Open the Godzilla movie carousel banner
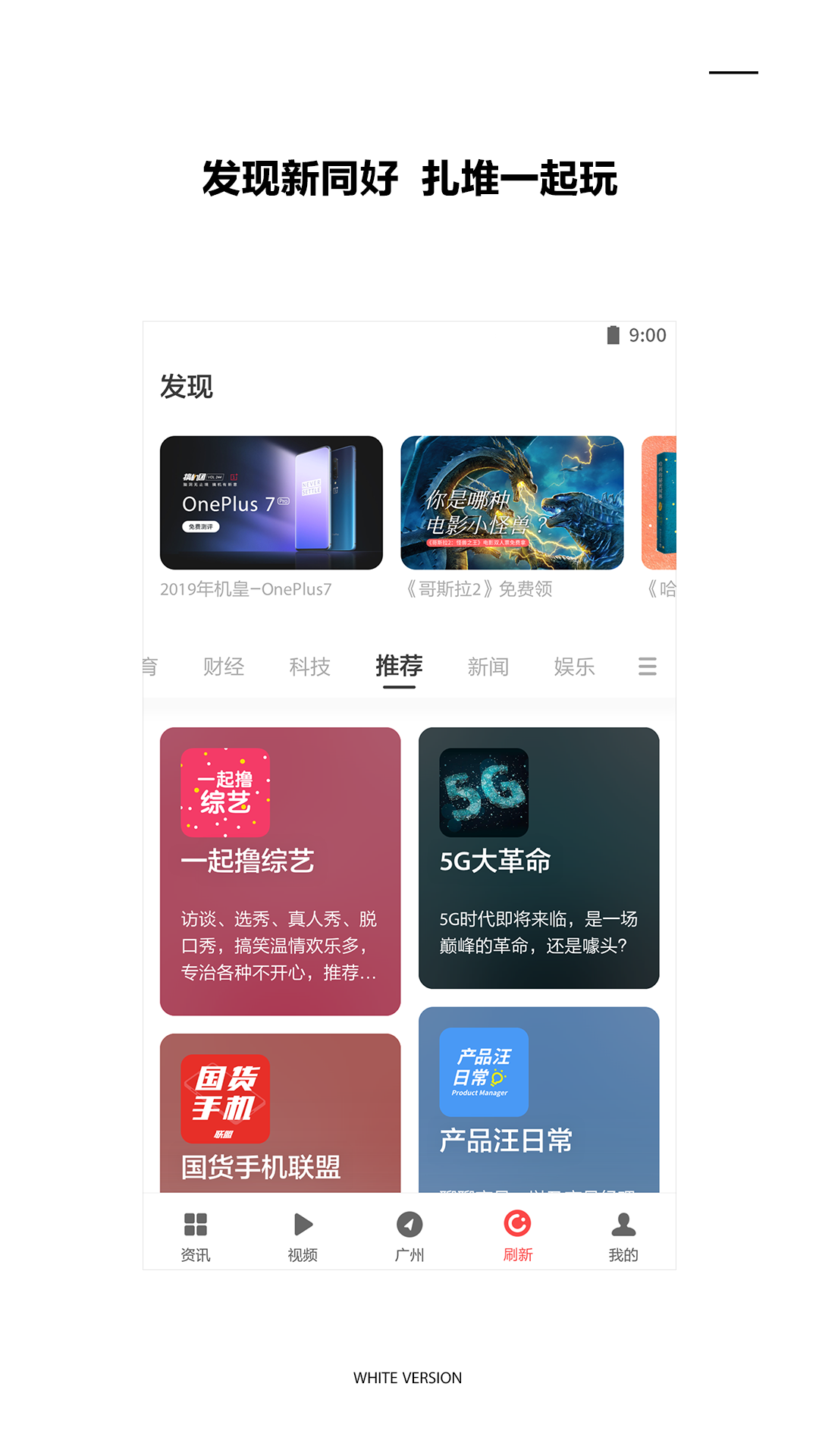The height and width of the screenshot is (1456, 819). (511, 502)
